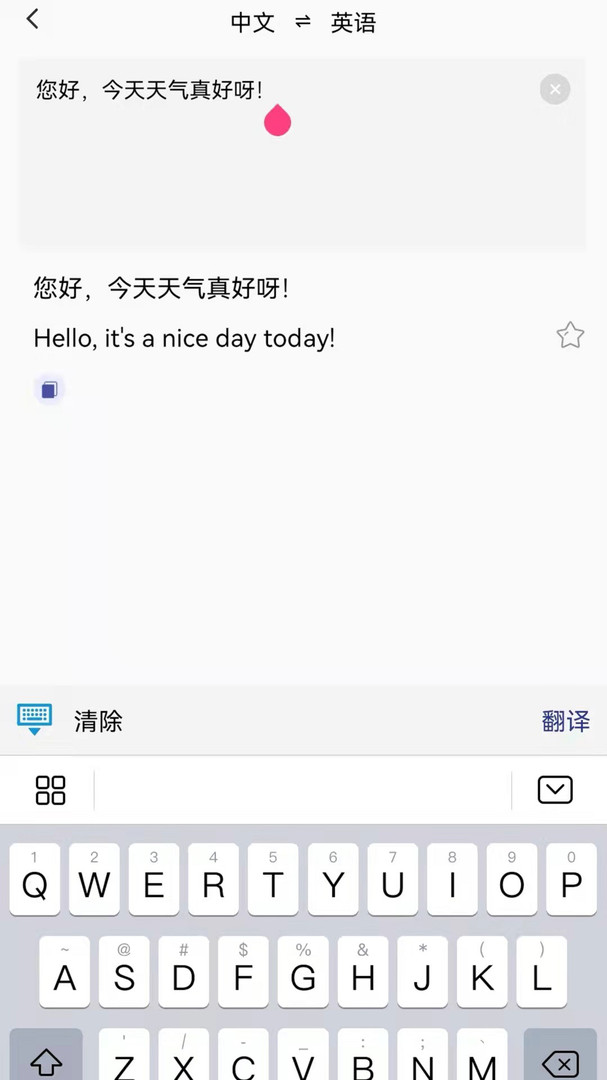Hit the backspace key

click(x=565, y=1060)
